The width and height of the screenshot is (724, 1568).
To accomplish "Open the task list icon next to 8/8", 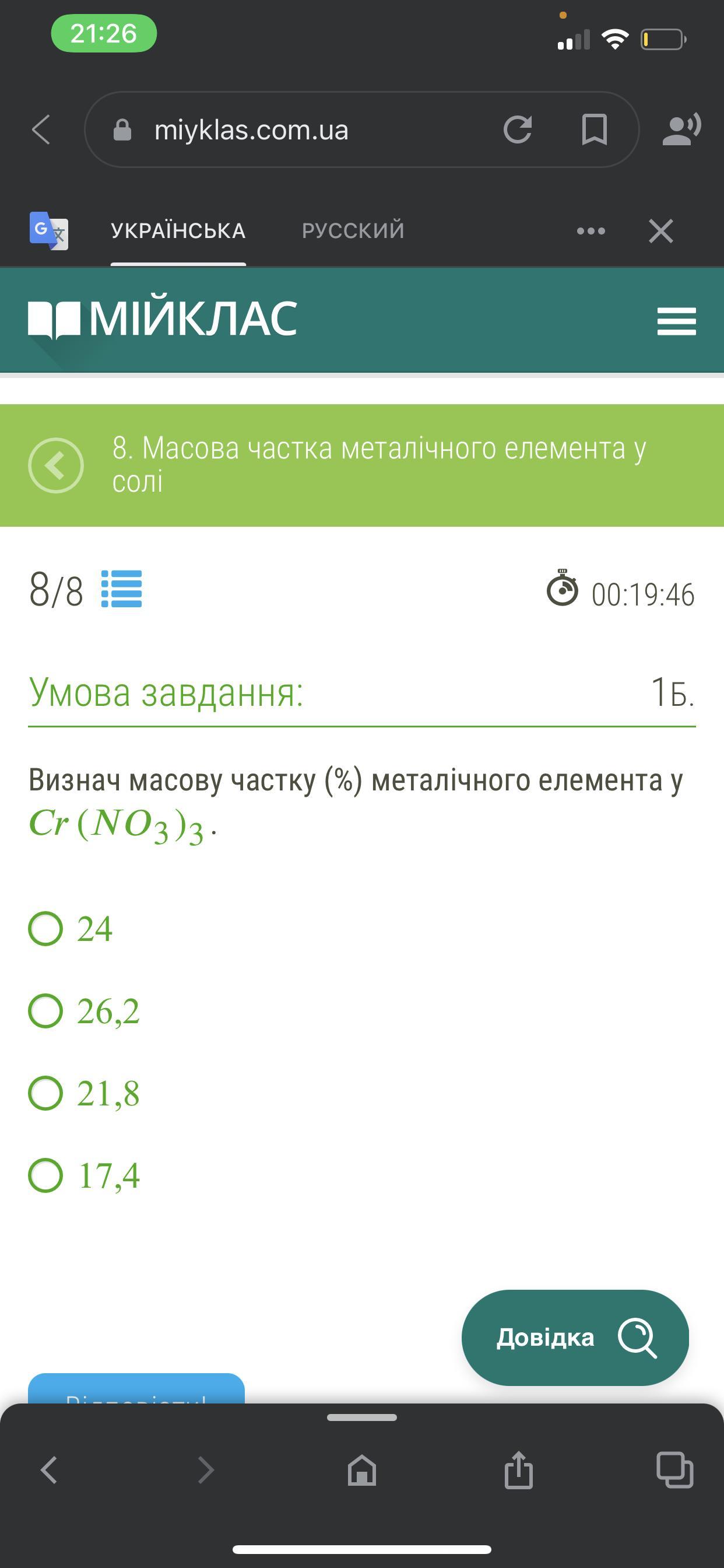I will [x=121, y=589].
